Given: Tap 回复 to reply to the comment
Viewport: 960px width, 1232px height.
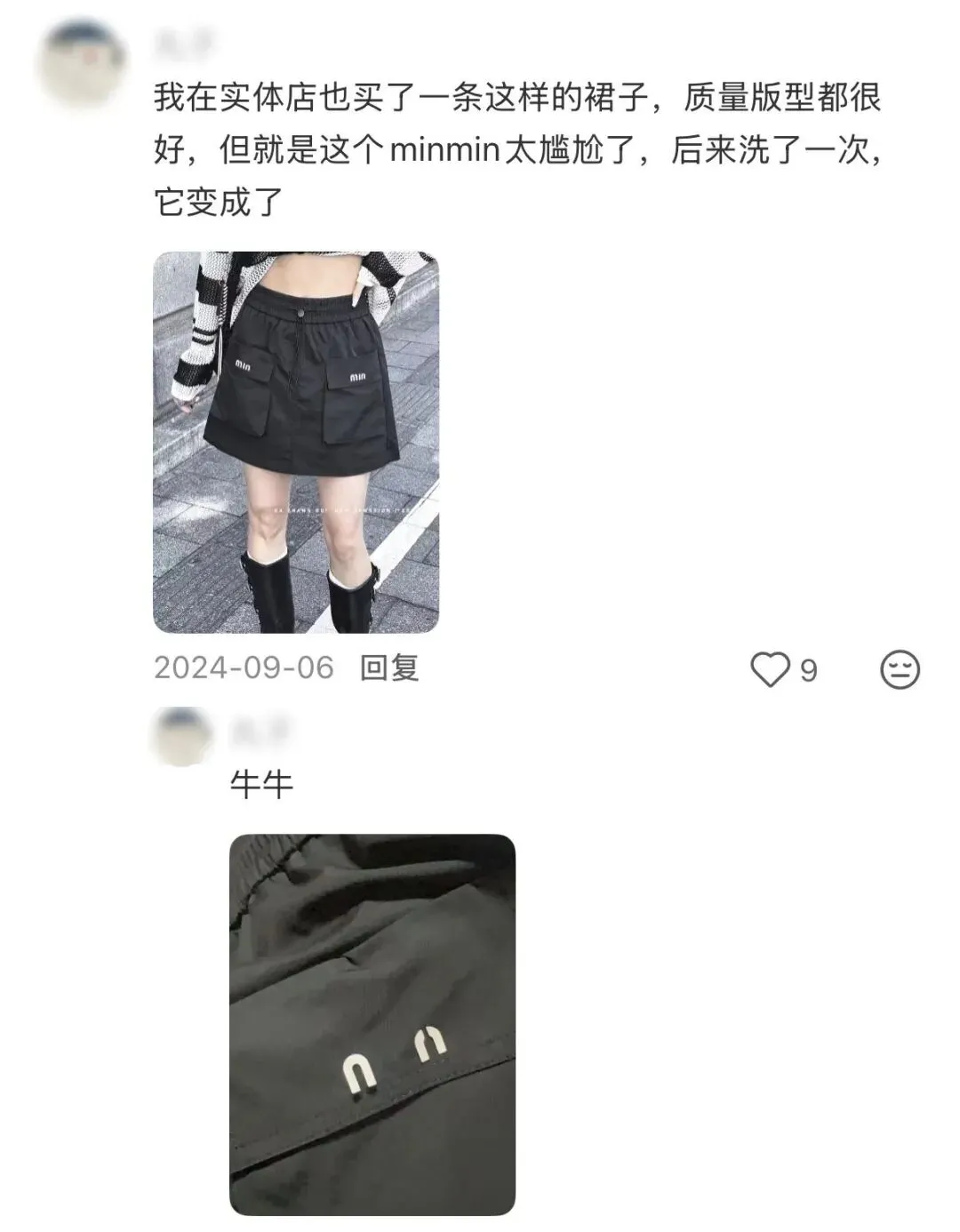Looking at the screenshot, I should coord(389,668).
